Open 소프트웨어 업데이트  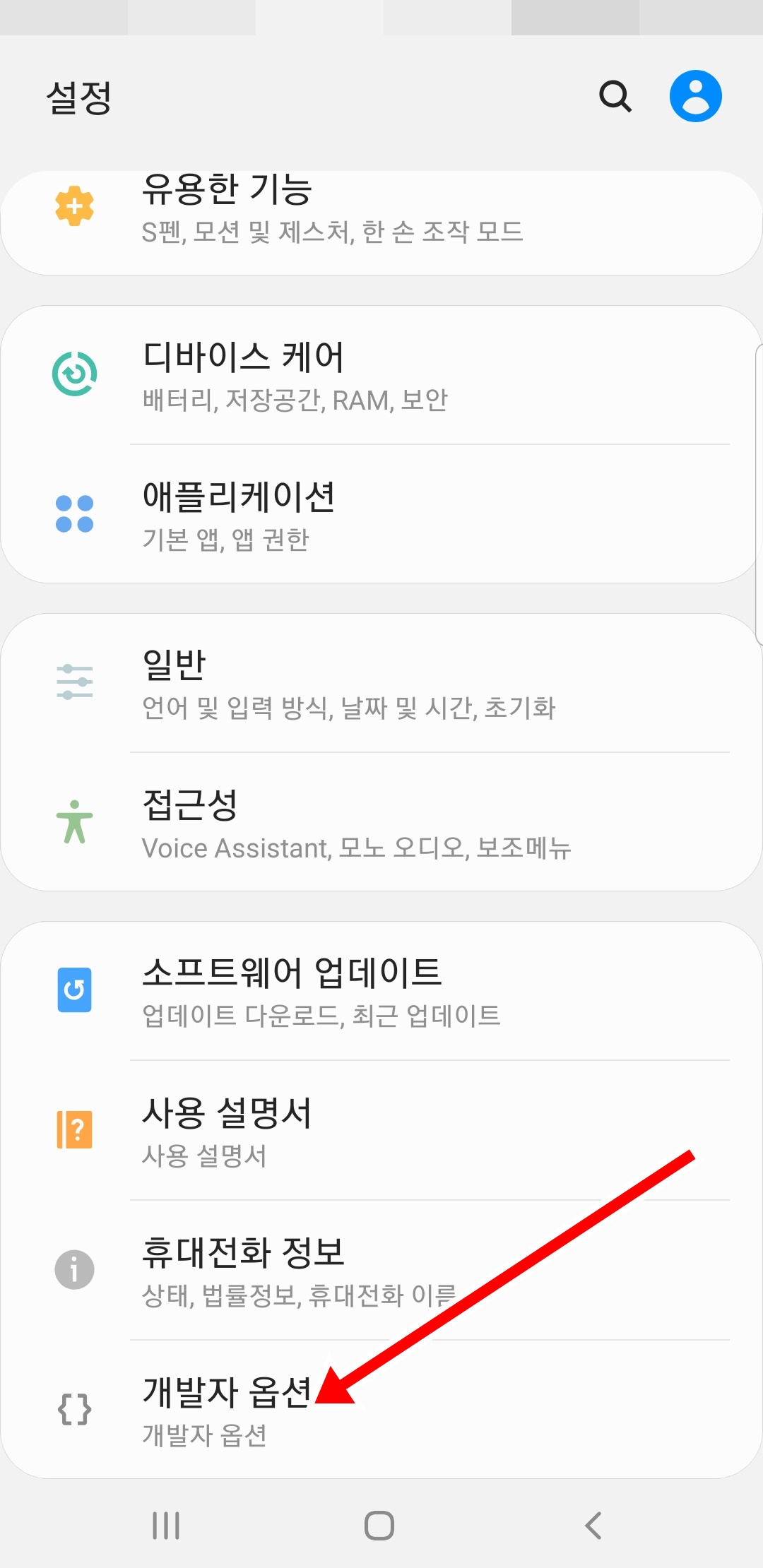[x=381, y=991]
